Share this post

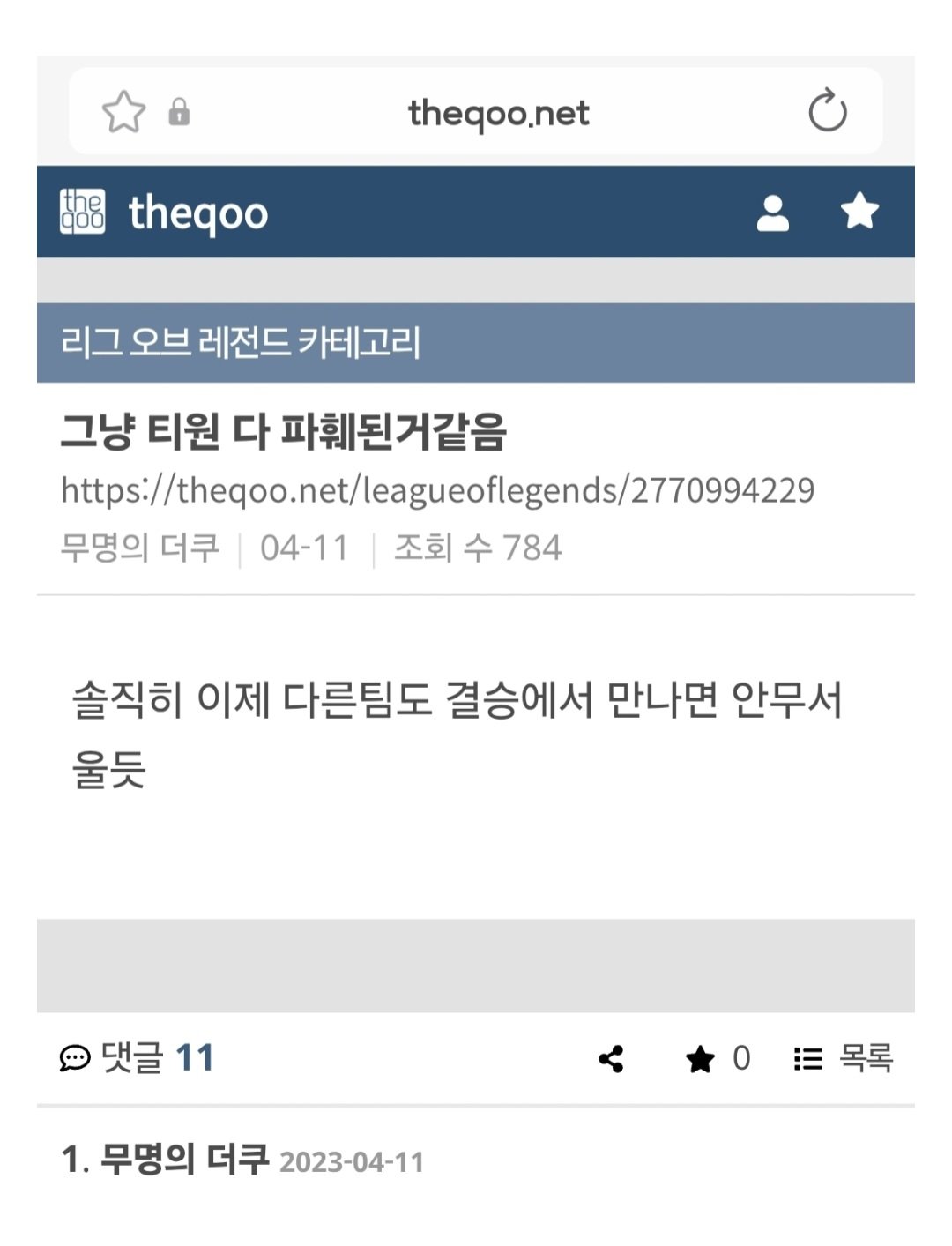pos(611,1058)
